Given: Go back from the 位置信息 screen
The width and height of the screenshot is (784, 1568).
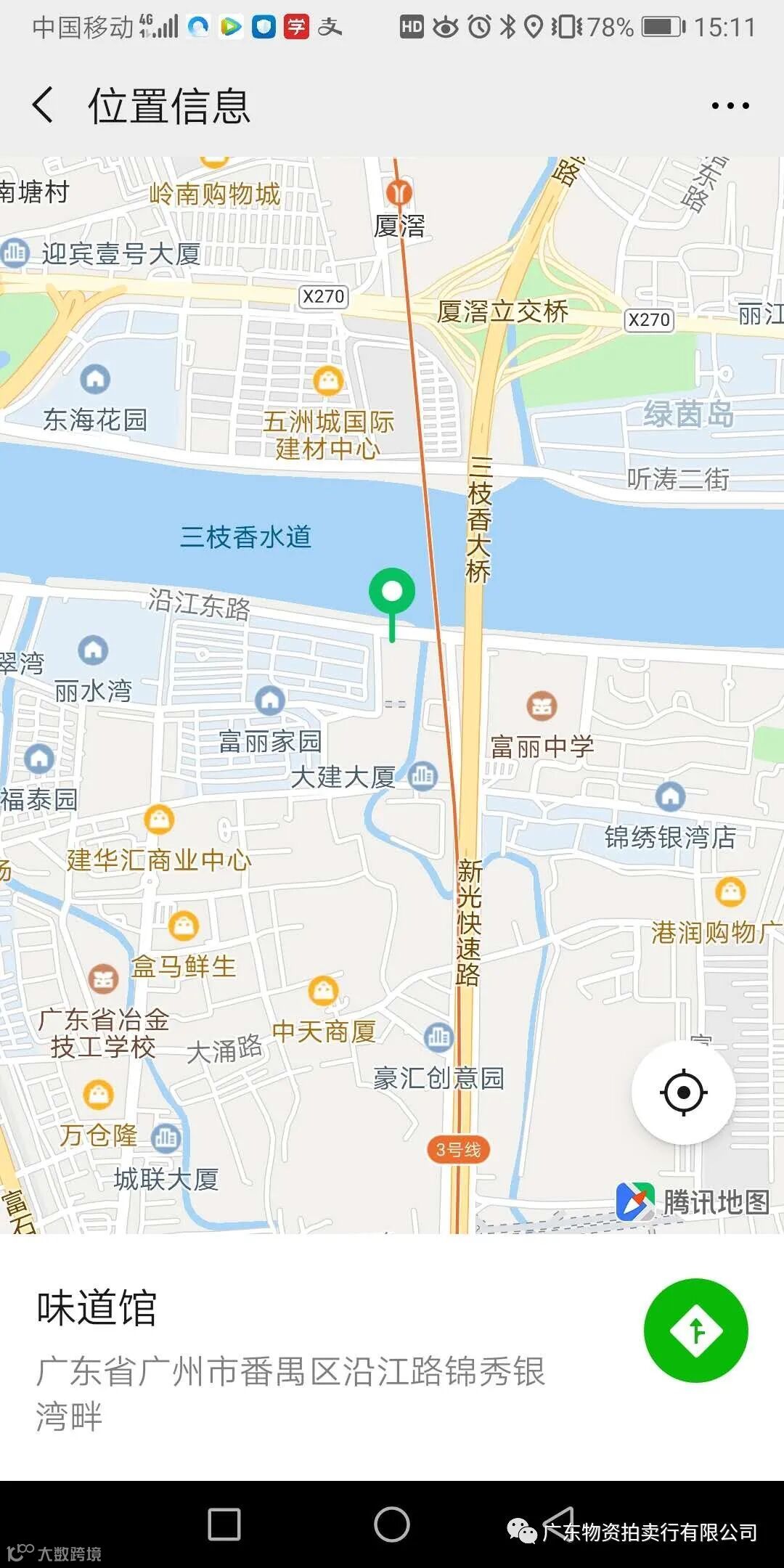Looking at the screenshot, I should 43,105.
